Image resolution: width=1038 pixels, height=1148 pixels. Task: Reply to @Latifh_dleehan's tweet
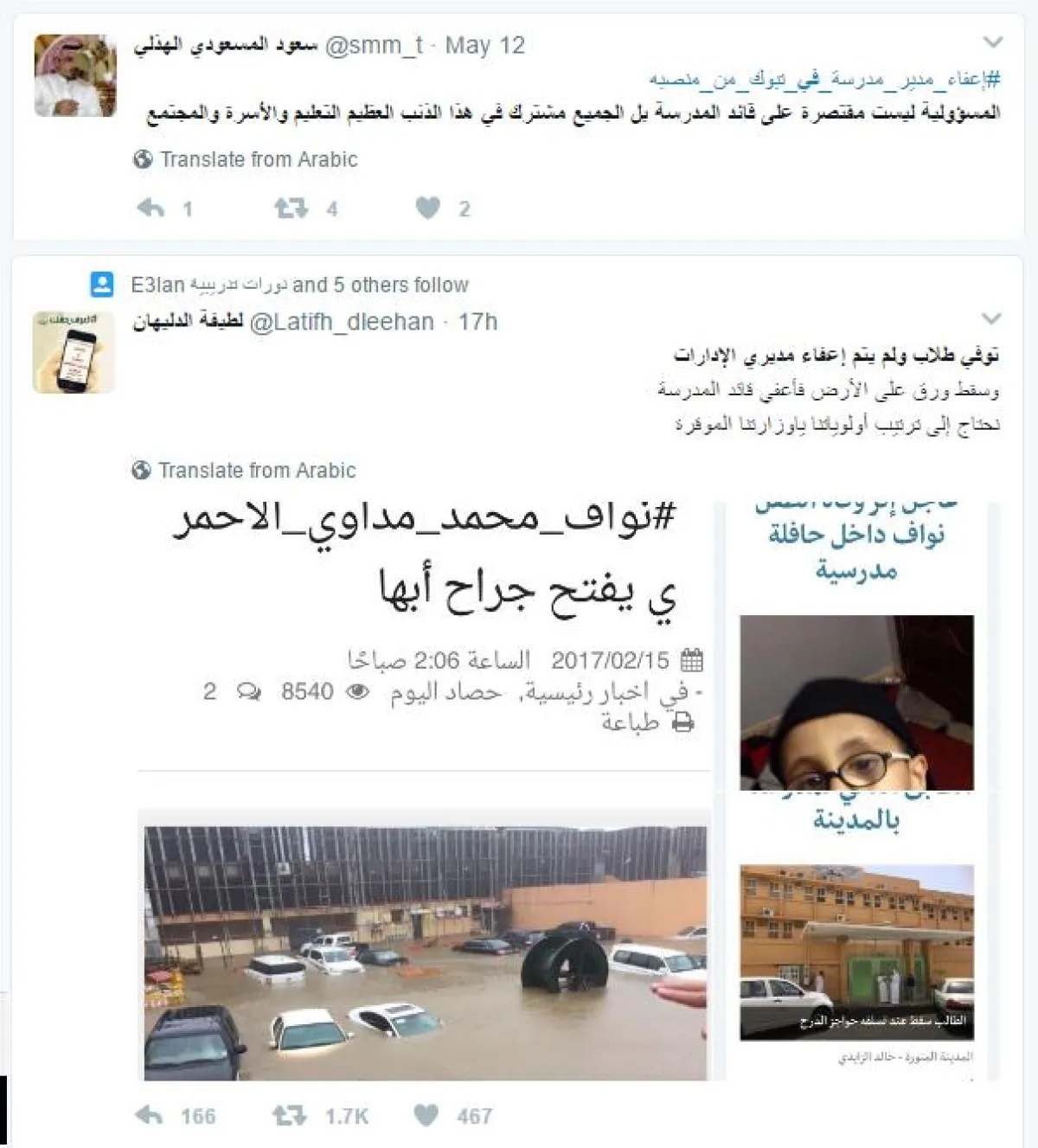150,1116
